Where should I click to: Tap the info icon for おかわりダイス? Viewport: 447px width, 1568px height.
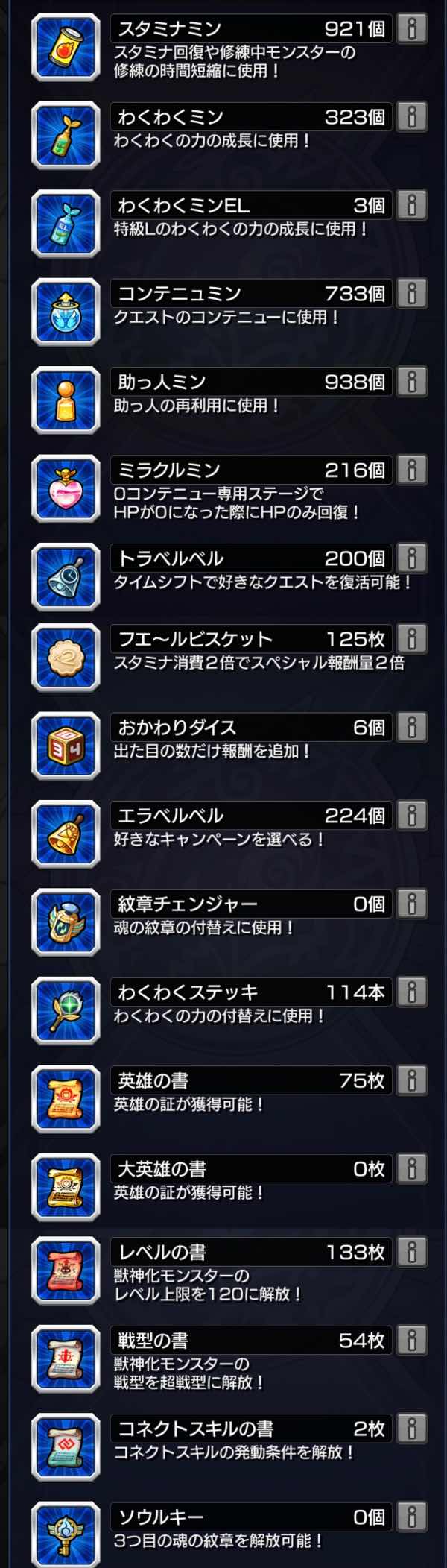(411, 727)
